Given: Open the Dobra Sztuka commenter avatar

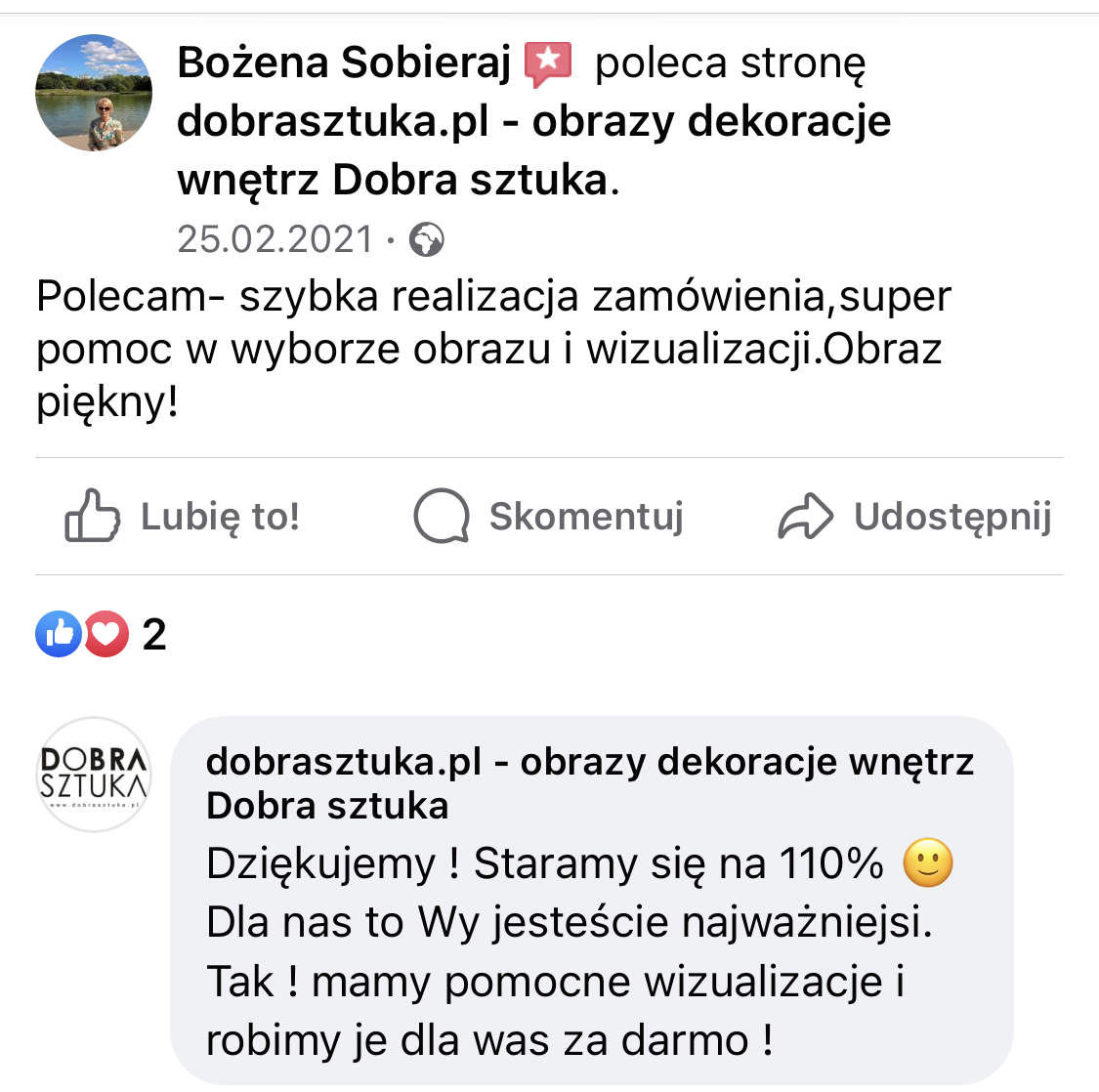Looking at the screenshot, I should 94,774.
